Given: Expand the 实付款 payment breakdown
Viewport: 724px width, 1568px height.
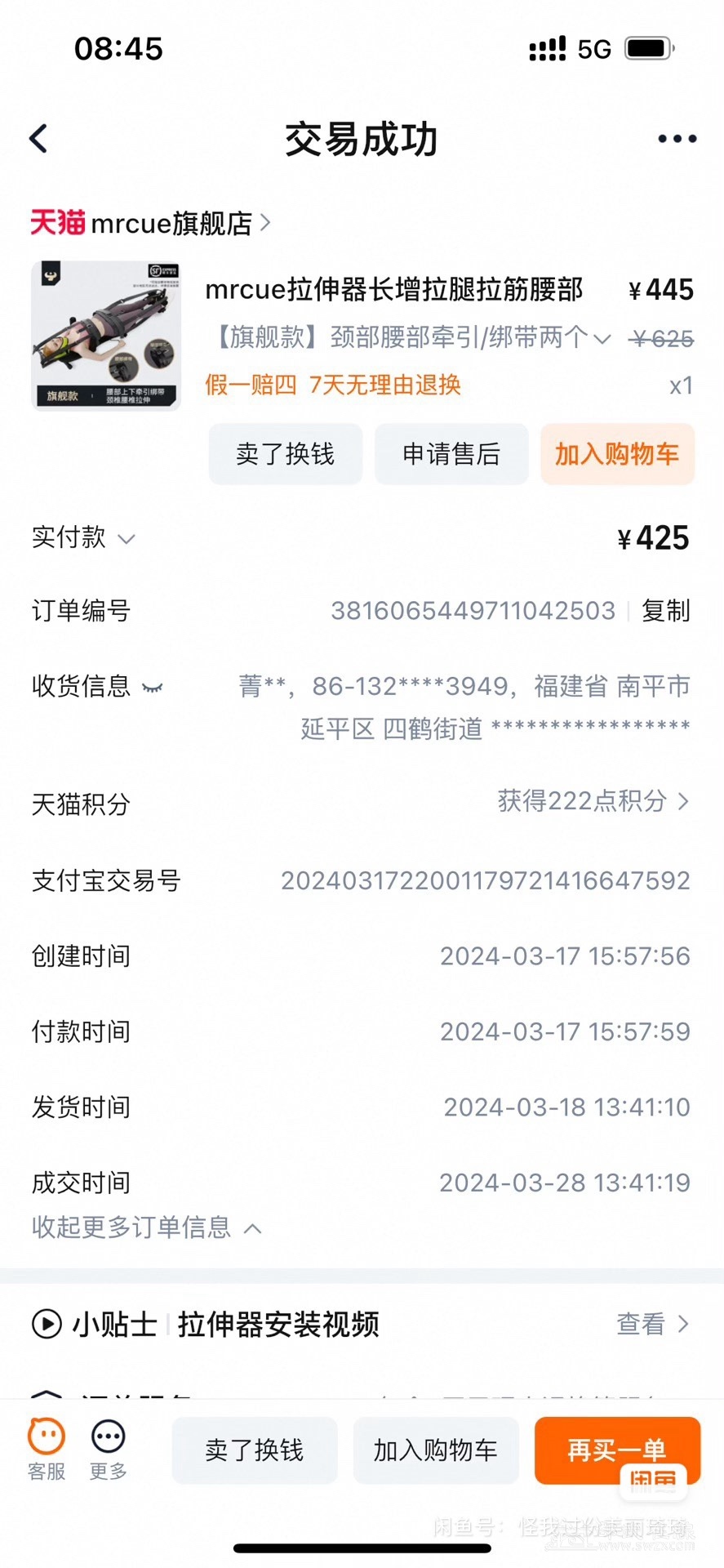Looking at the screenshot, I should click(x=126, y=539).
